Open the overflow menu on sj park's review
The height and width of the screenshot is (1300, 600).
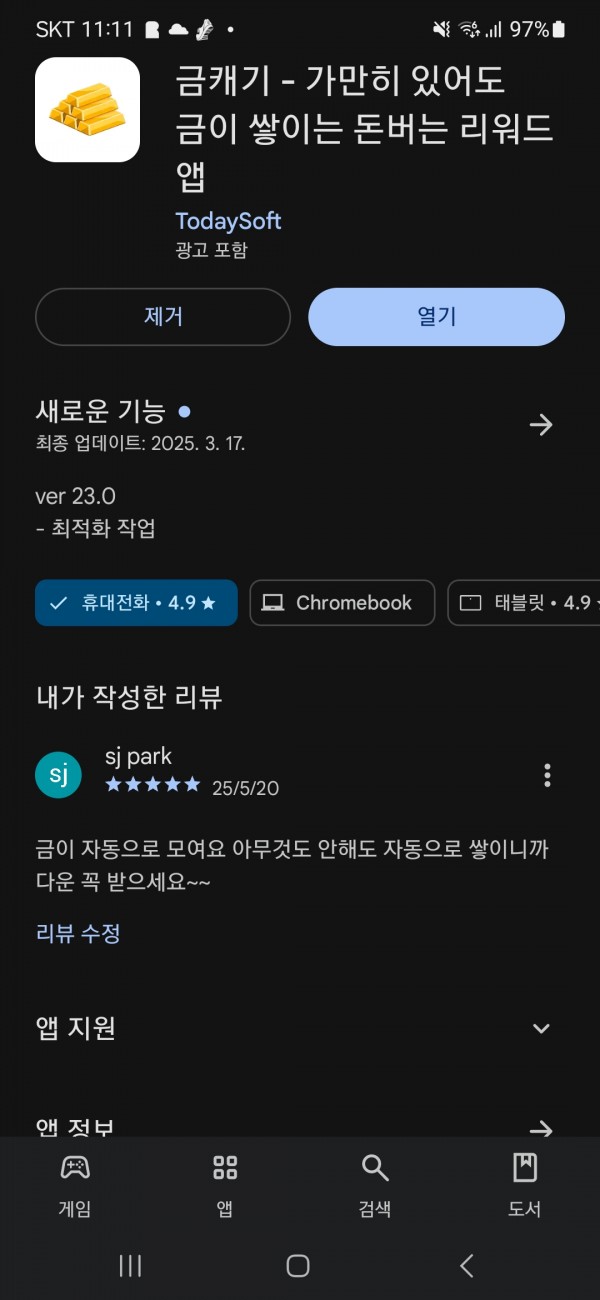click(547, 775)
